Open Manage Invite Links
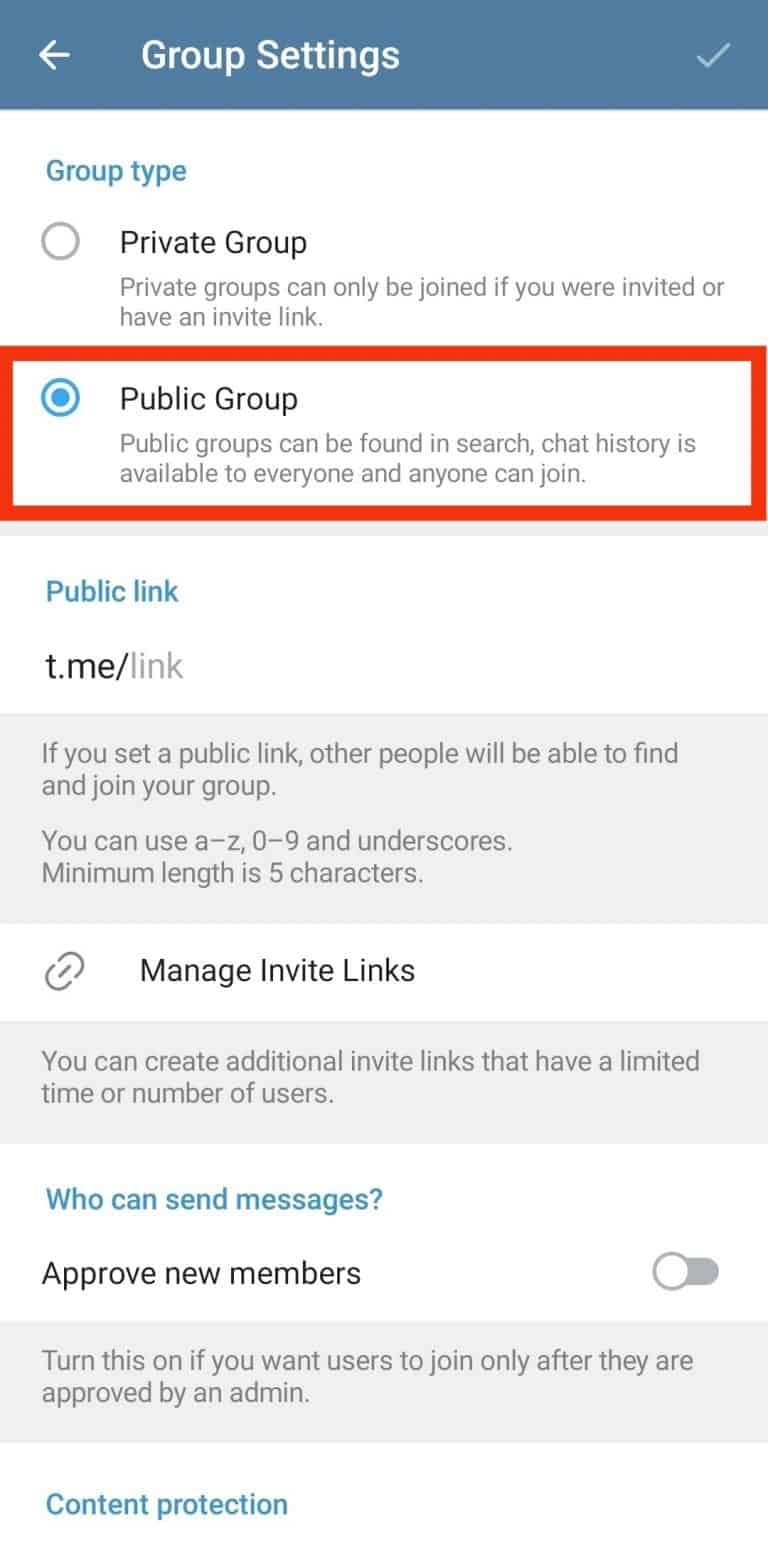The width and height of the screenshot is (768, 1542). (277, 971)
